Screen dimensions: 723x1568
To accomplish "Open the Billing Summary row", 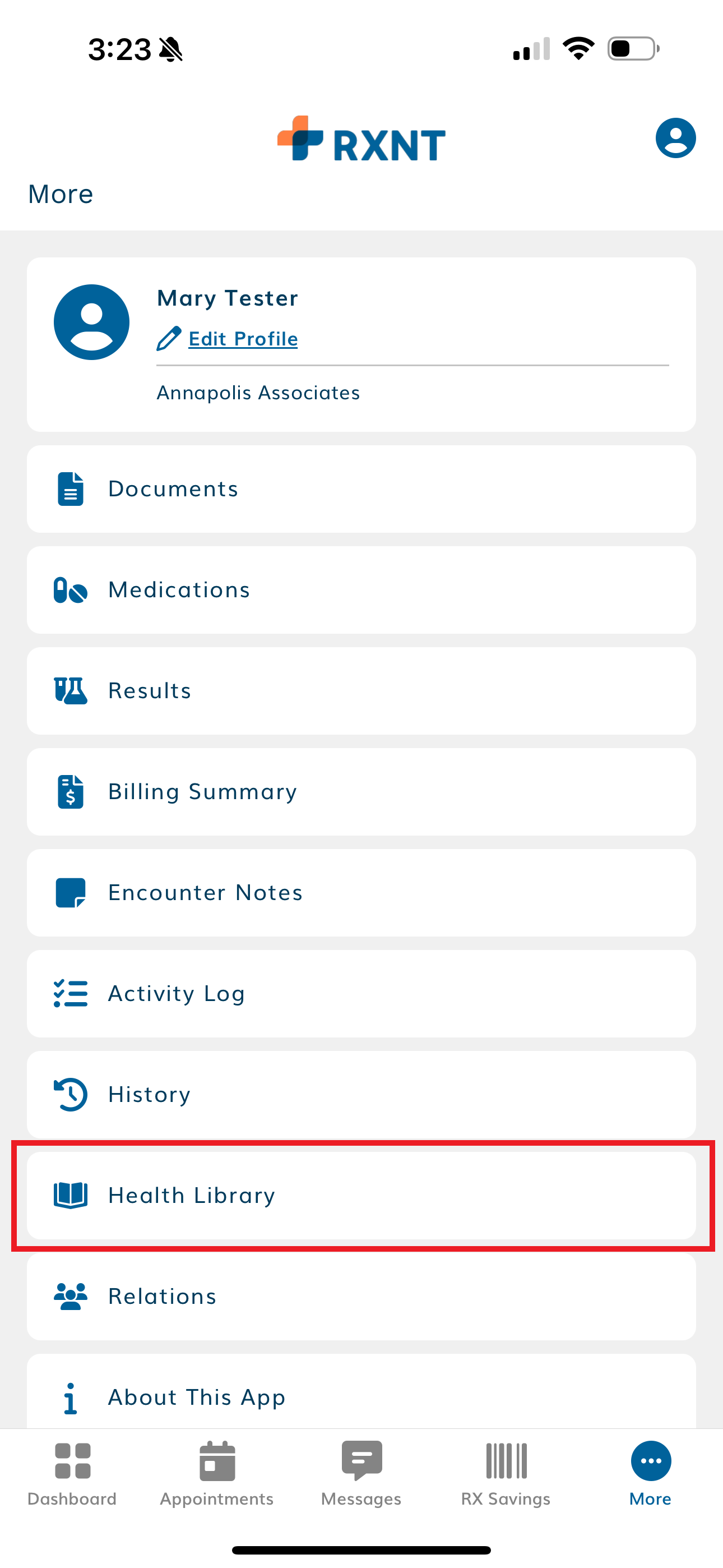I will (x=361, y=792).
